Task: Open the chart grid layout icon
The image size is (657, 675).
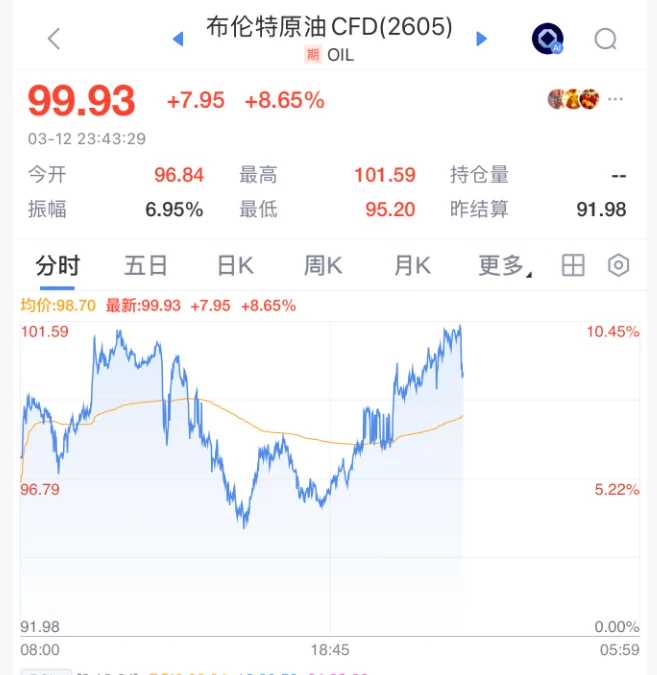Action: click(x=573, y=265)
